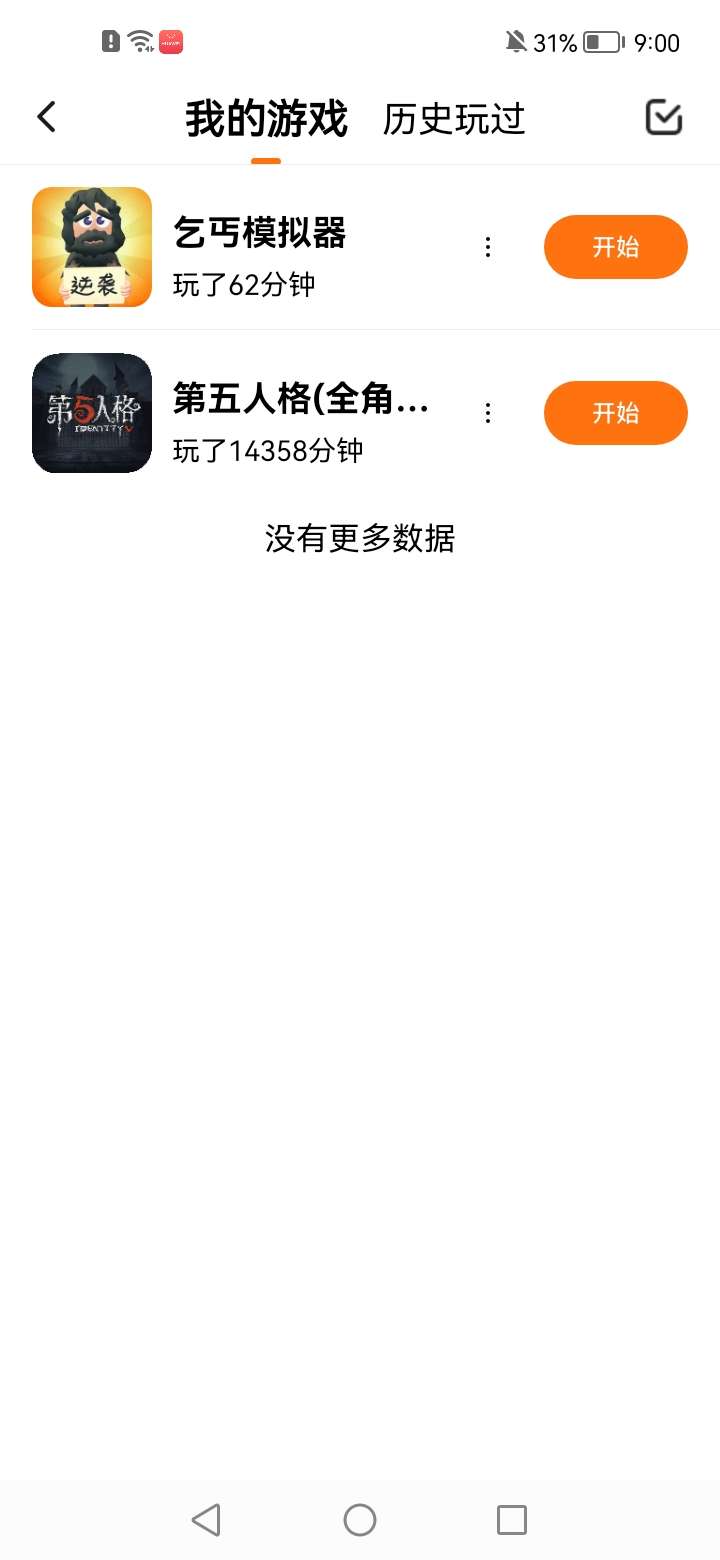Tap the multi-select checkbox icon

coord(663,117)
